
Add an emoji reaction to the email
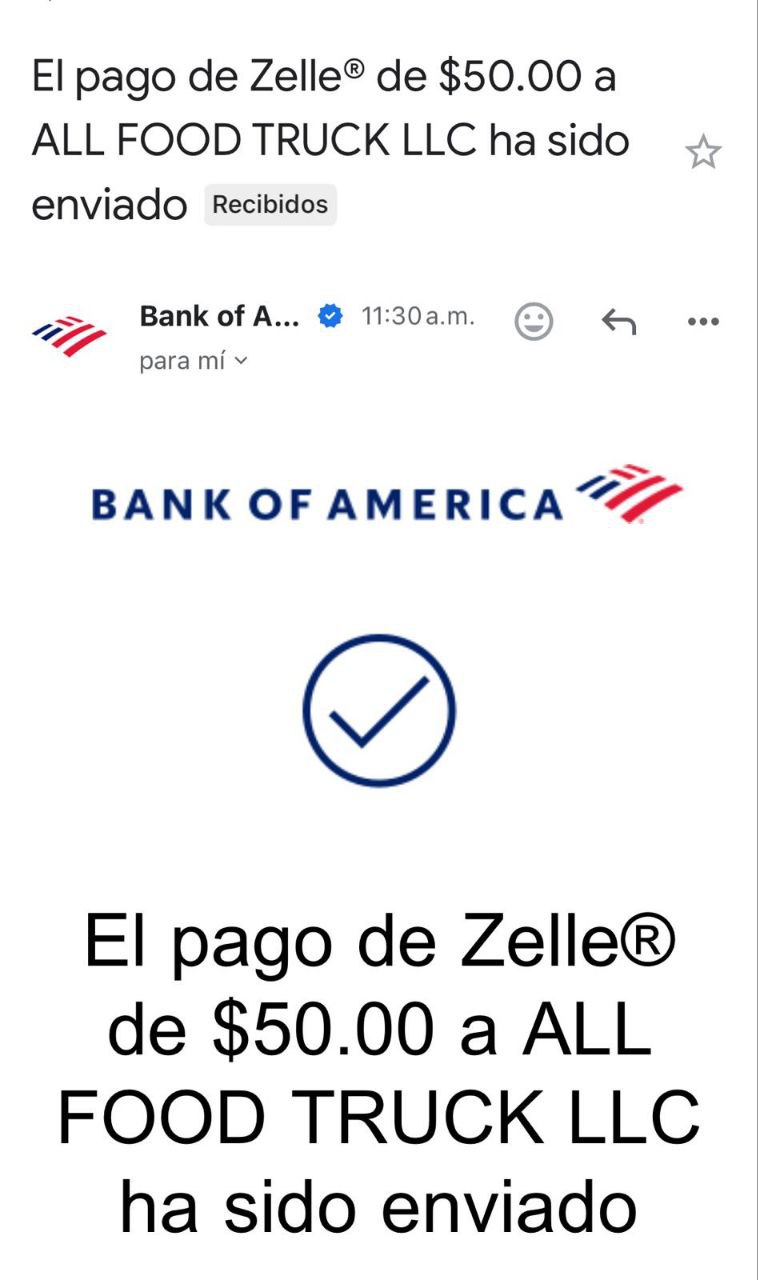tap(533, 321)
